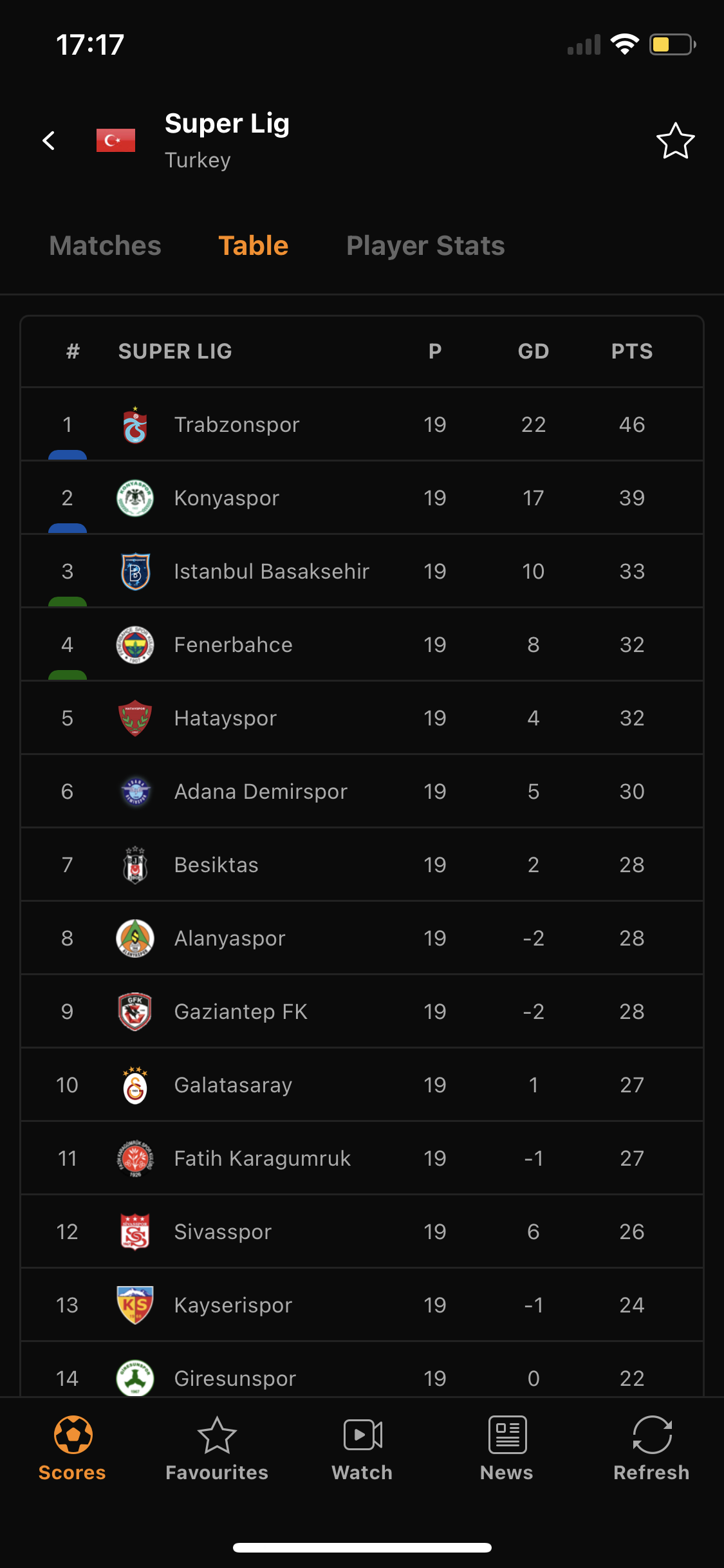Open the Player Stats tab

(425, 246)
